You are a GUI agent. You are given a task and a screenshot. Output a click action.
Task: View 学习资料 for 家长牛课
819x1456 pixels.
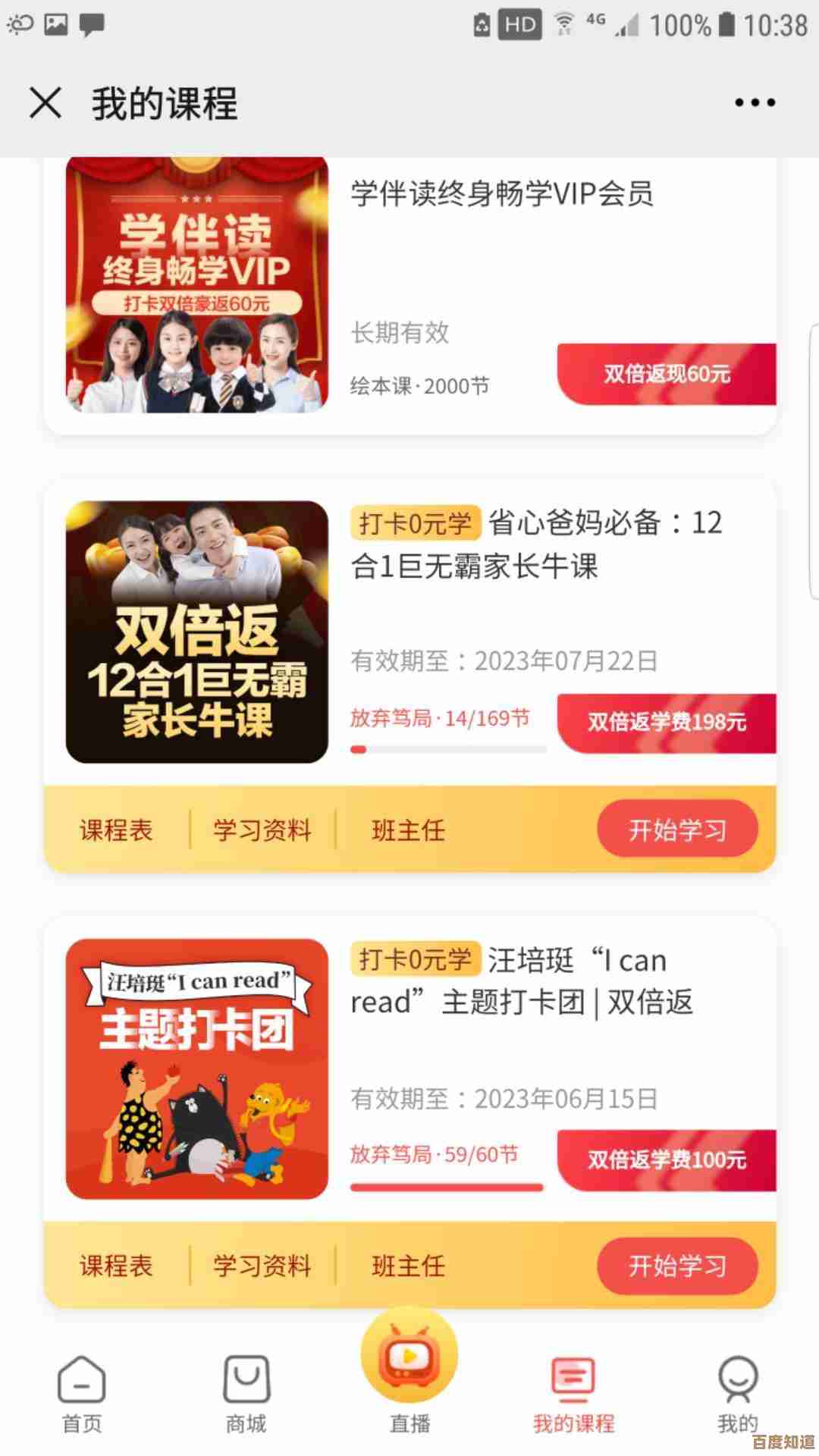pos(262,830)
